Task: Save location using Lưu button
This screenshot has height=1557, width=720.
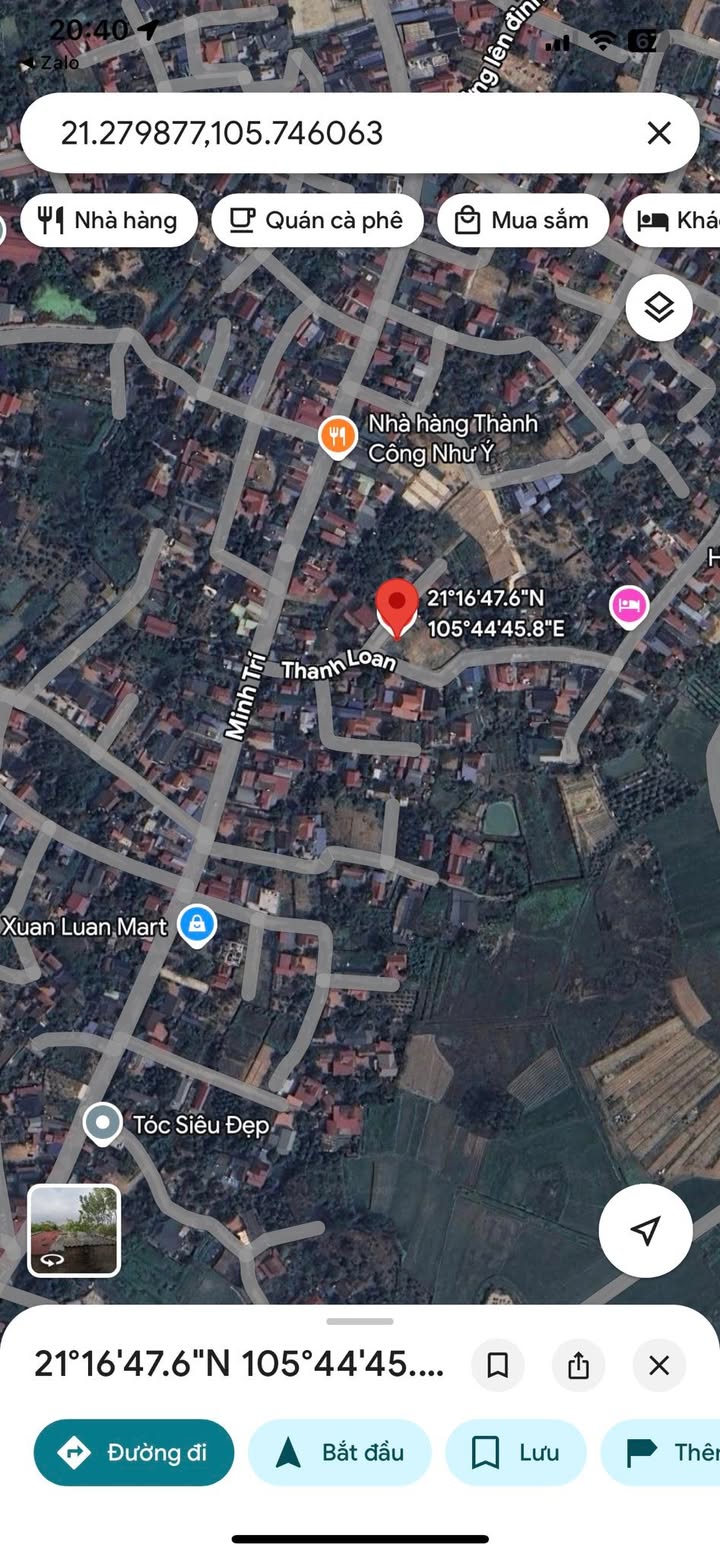Action: tap(515, 1452)
